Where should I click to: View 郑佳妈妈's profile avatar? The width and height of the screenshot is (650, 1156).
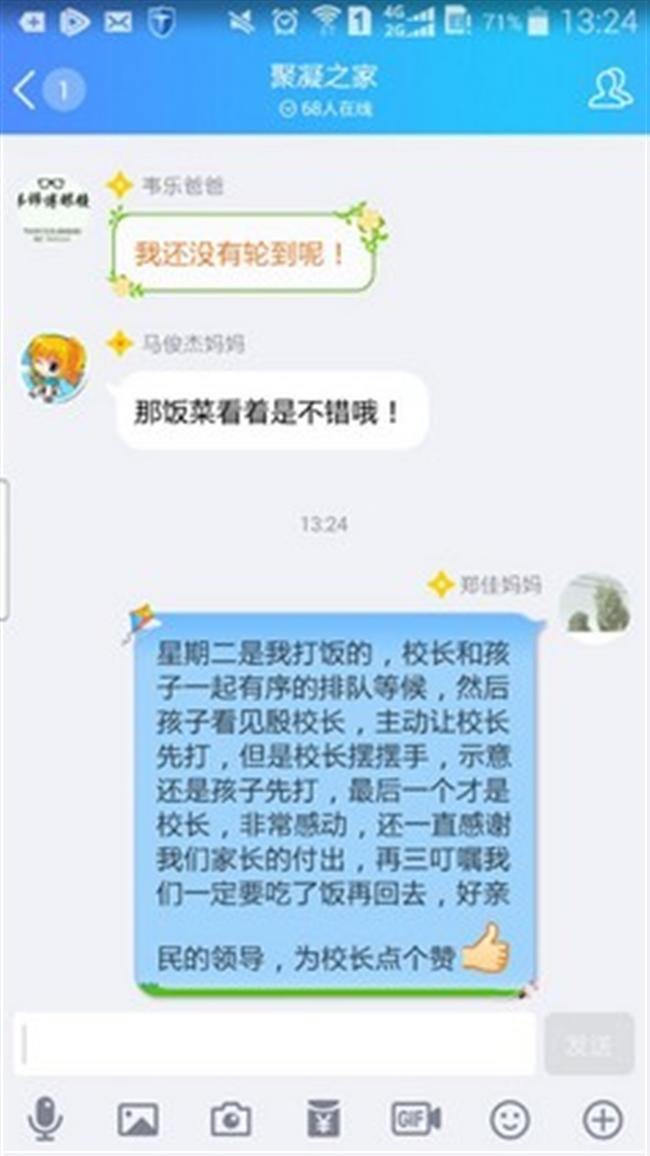click(595, 606)
